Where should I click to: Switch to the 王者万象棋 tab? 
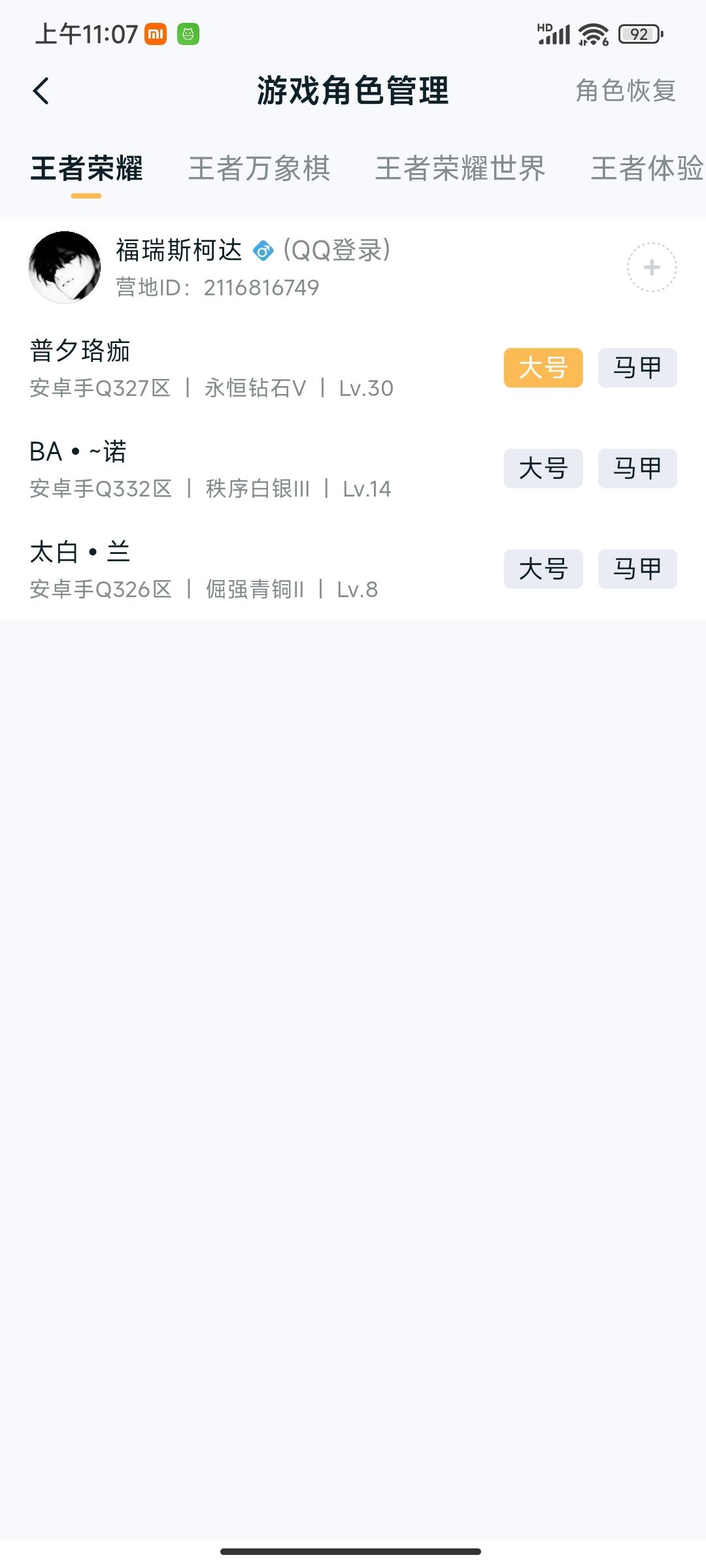259,169
